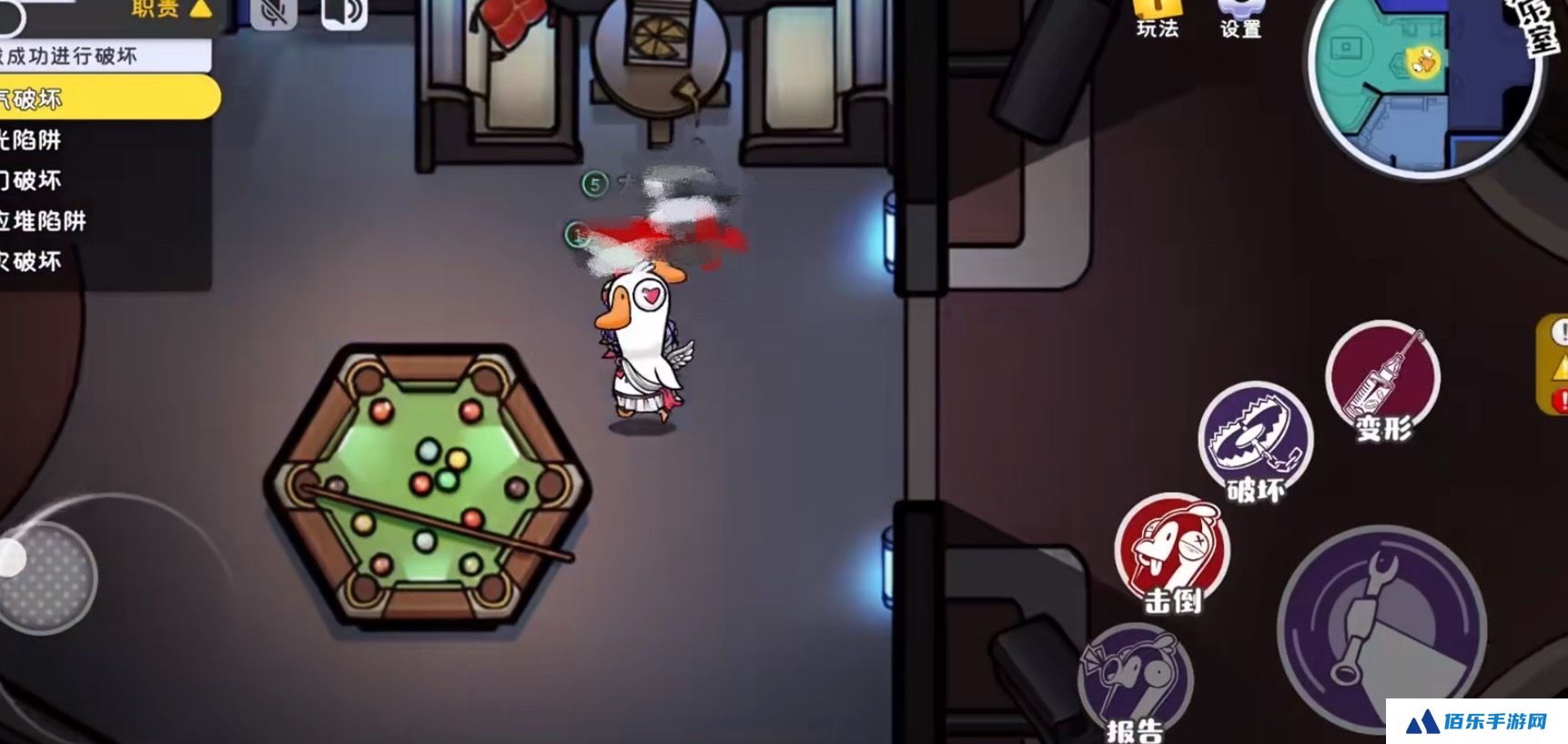
Task: Open the 破坏 sabotage skill
Action: 1255,440
